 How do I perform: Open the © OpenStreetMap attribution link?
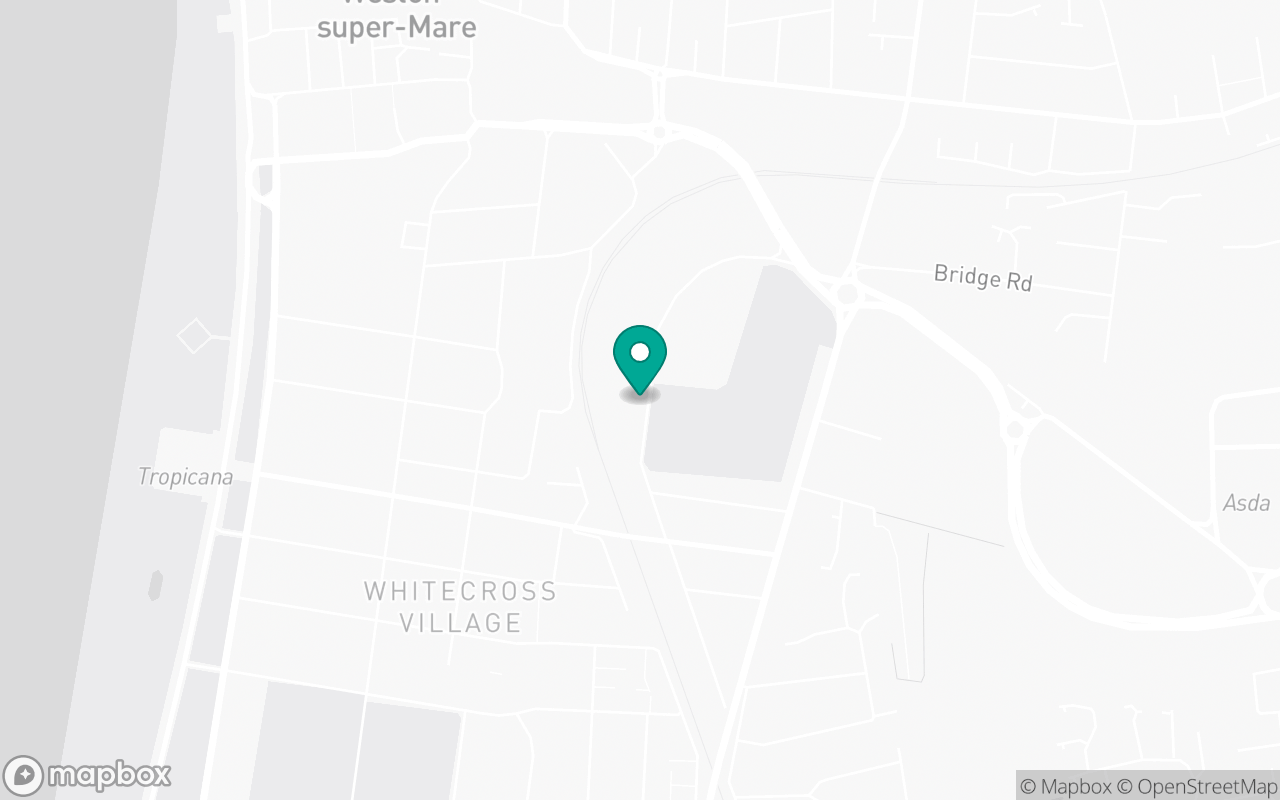click(1197, 786)
